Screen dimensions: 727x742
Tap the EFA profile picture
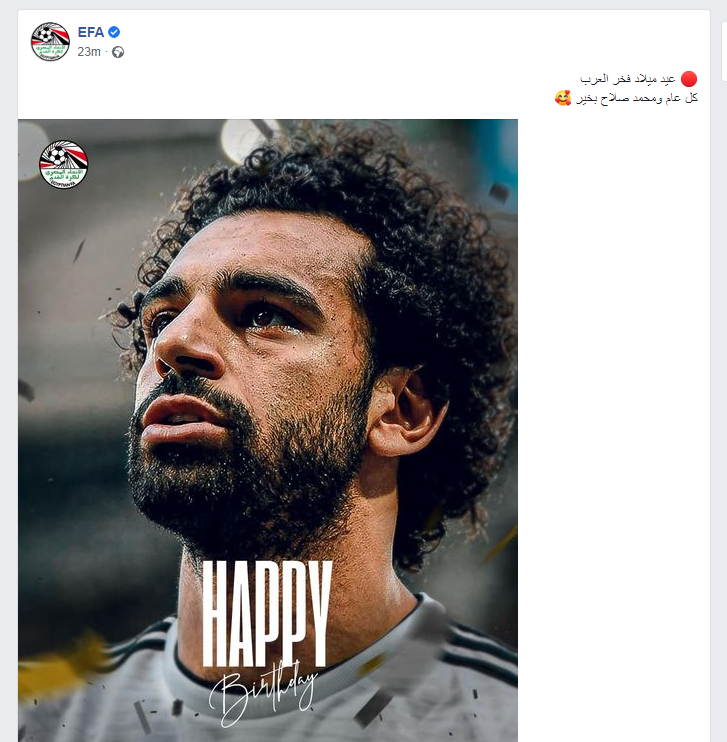click(x=50, y=42)
